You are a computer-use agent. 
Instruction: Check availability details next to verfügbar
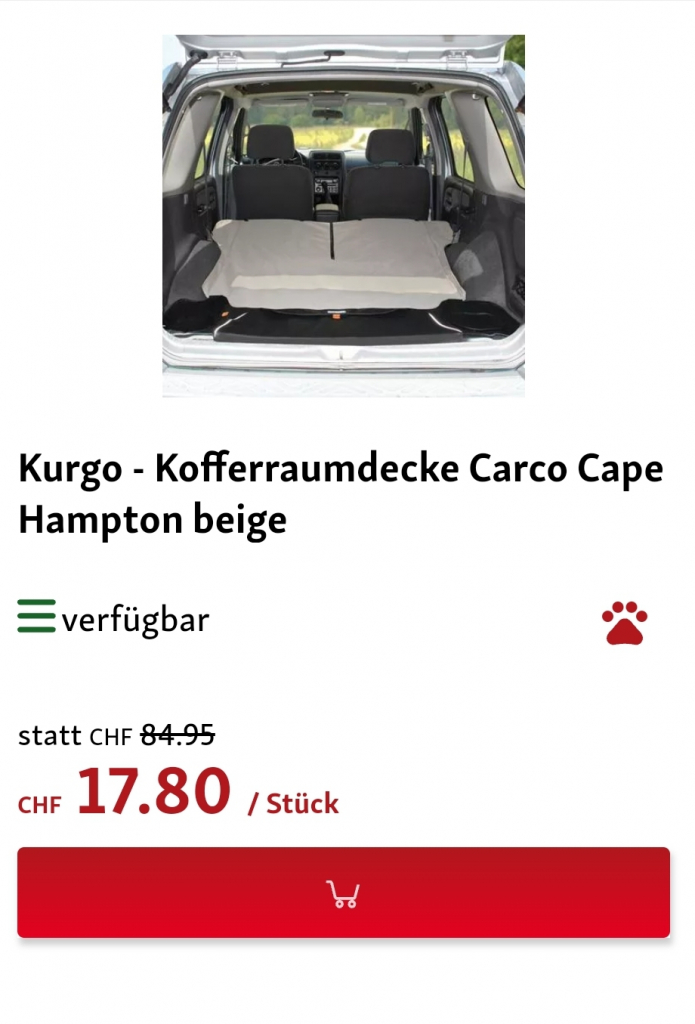point(36,616)
